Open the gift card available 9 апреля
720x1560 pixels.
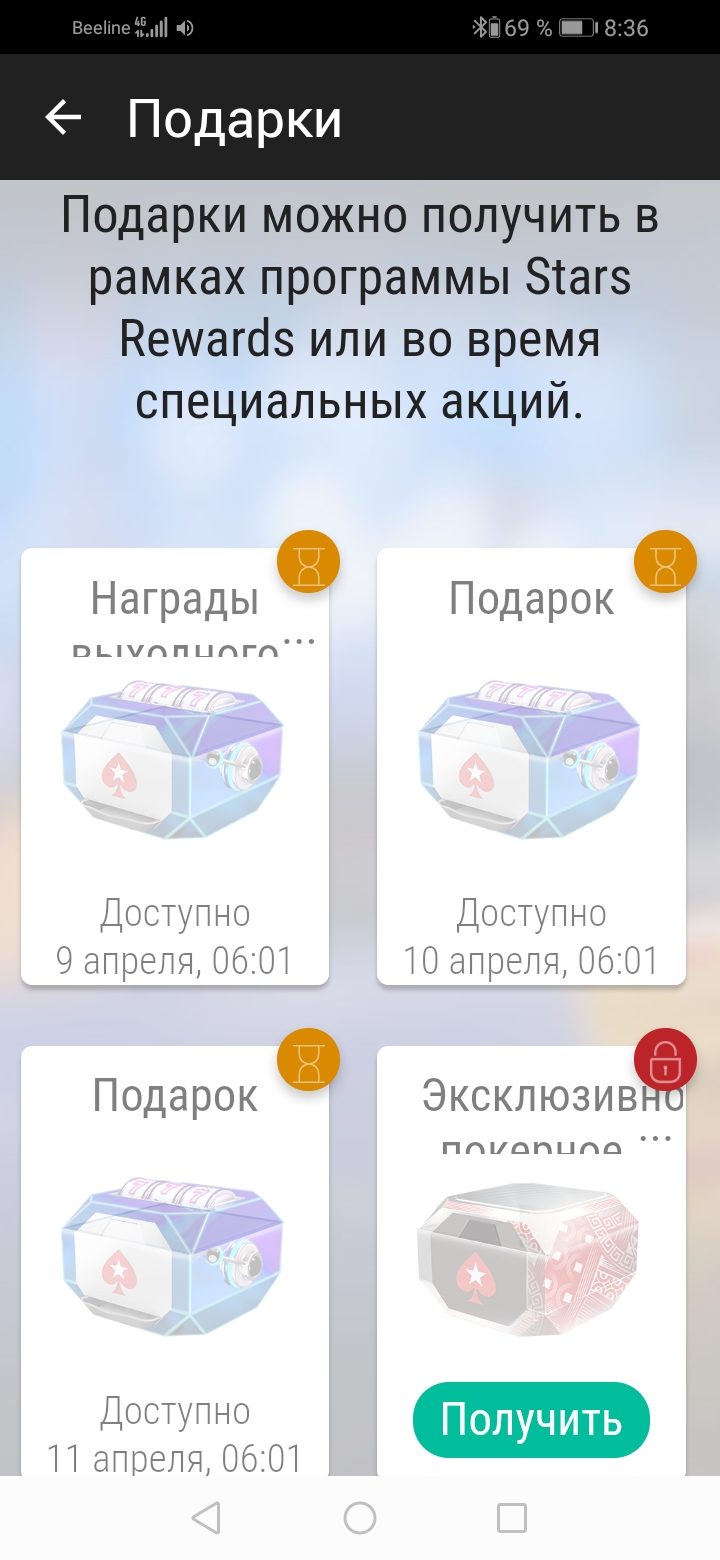tap(175, 766)
